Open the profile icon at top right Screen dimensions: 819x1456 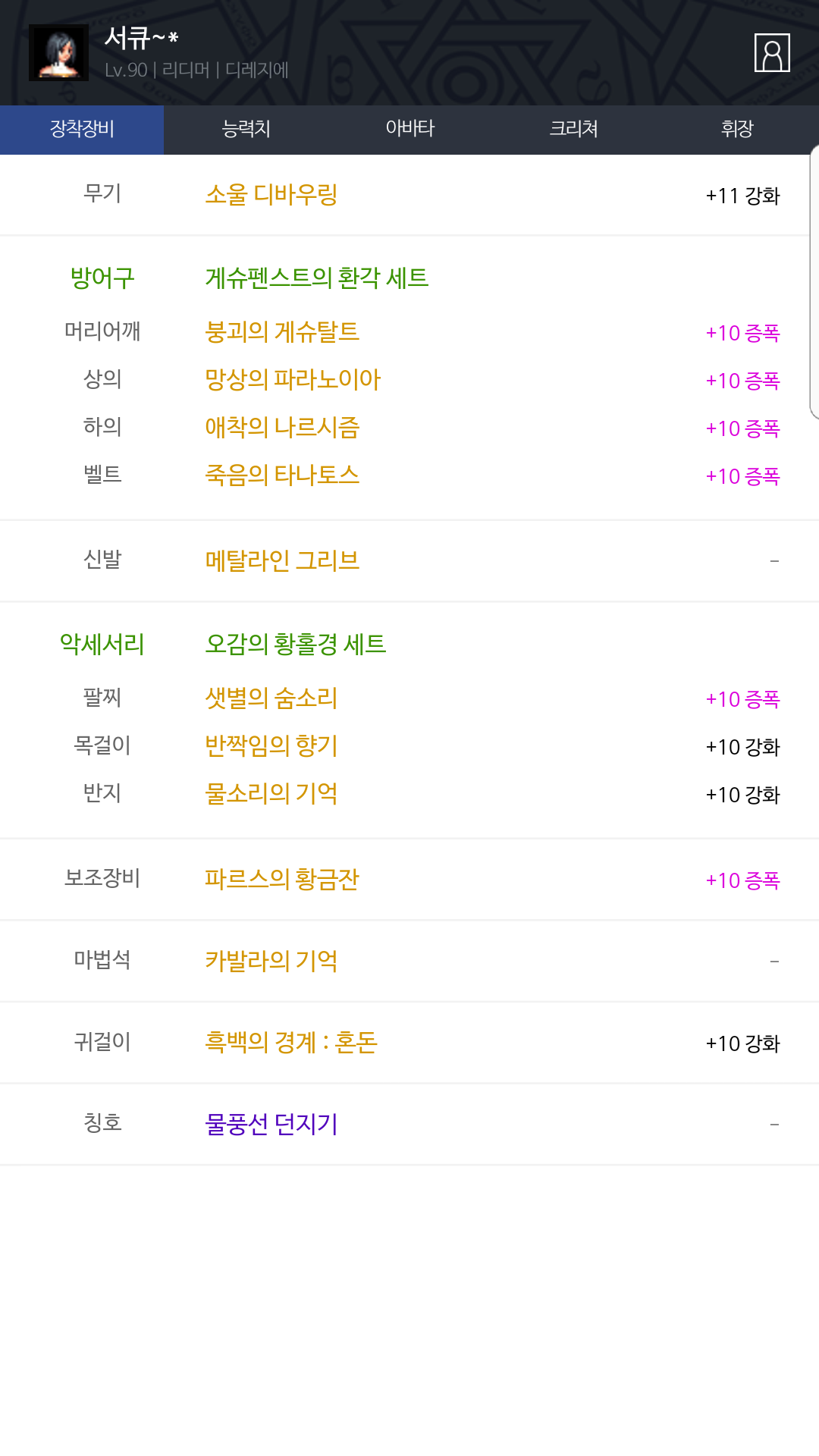[772, 52]
